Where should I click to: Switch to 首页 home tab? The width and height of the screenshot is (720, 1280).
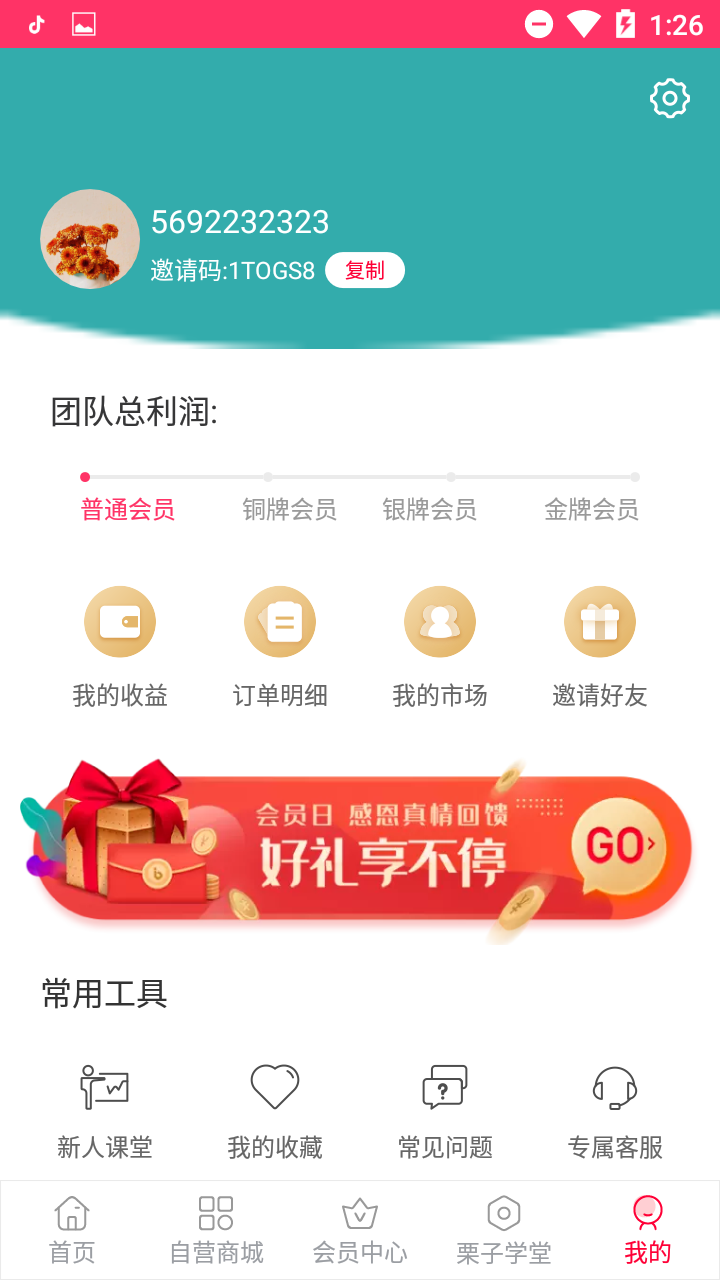click(72, 1230)
